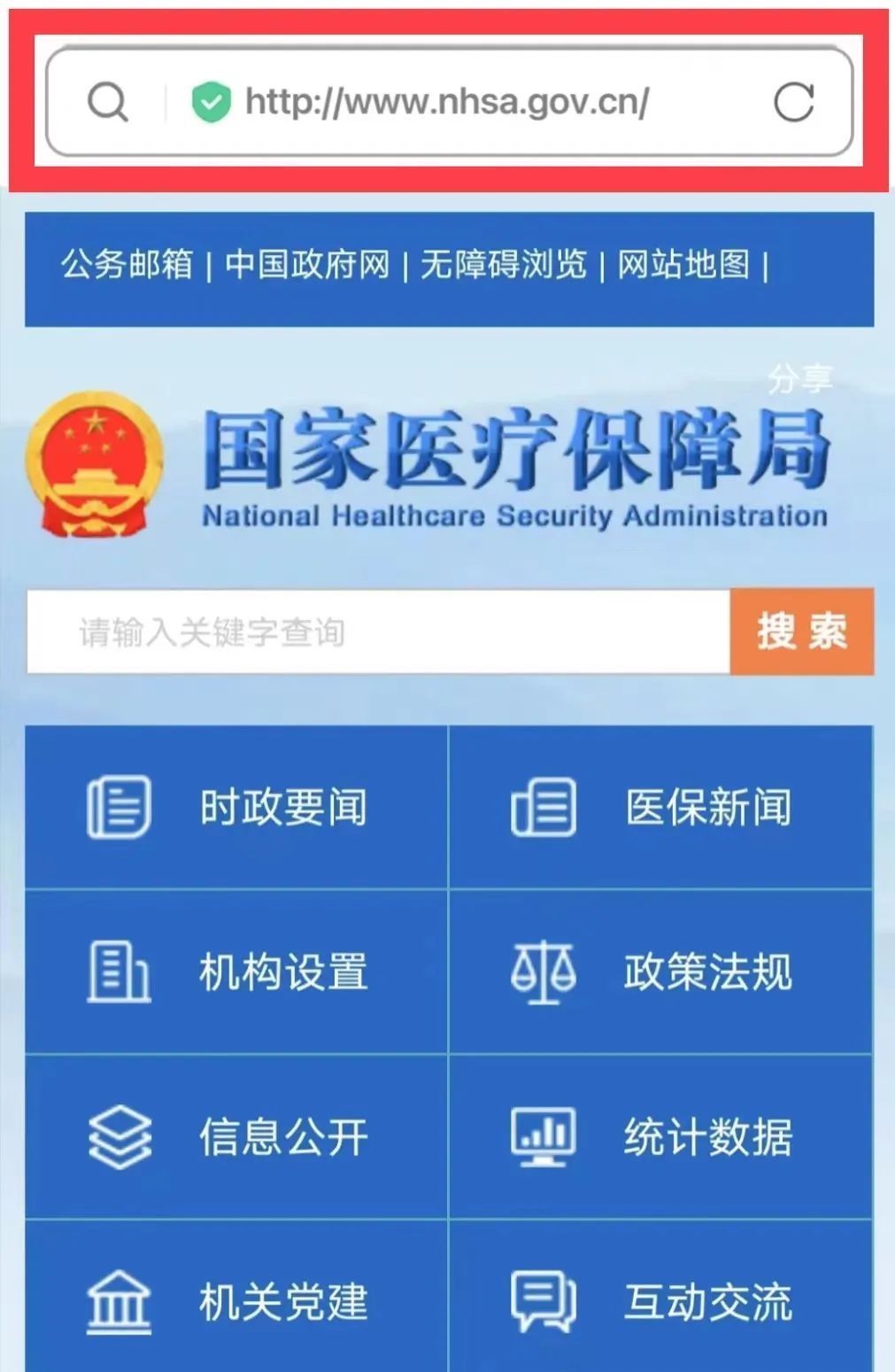Open 互动交流

[x=660, y=1301]
